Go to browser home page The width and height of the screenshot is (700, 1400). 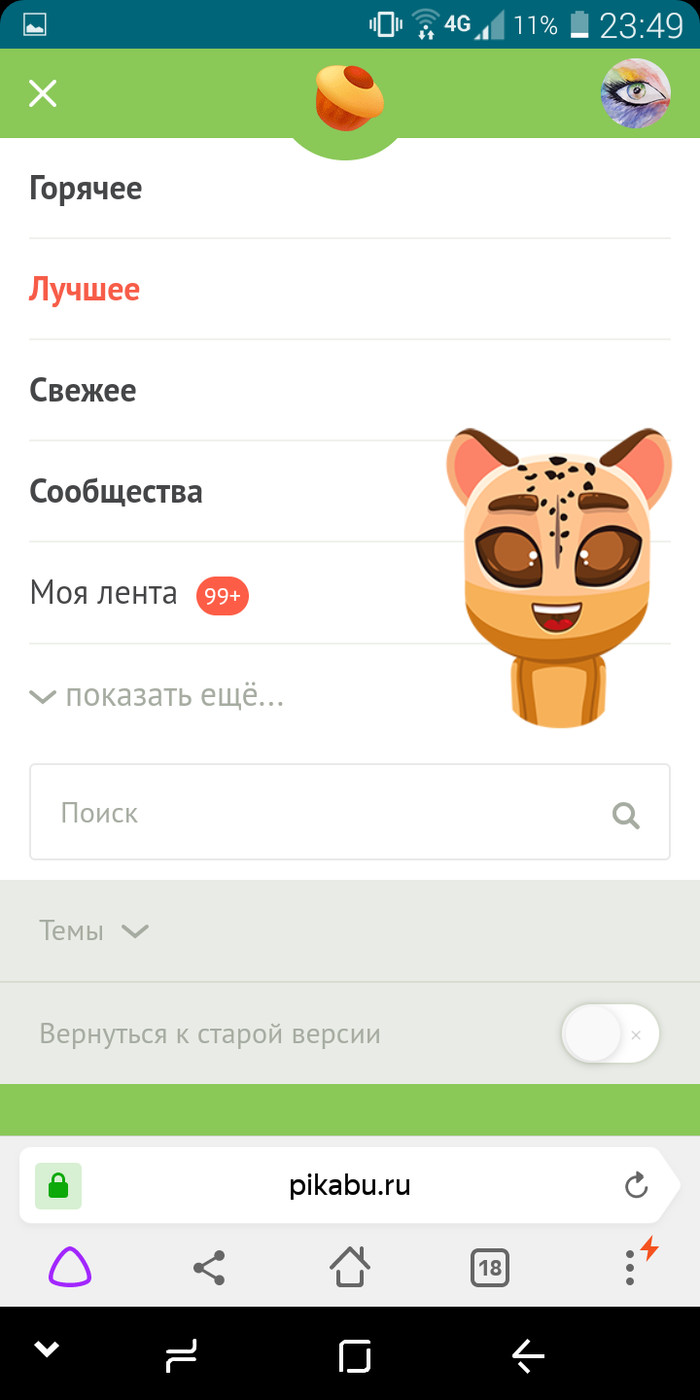coord(350,1268)
